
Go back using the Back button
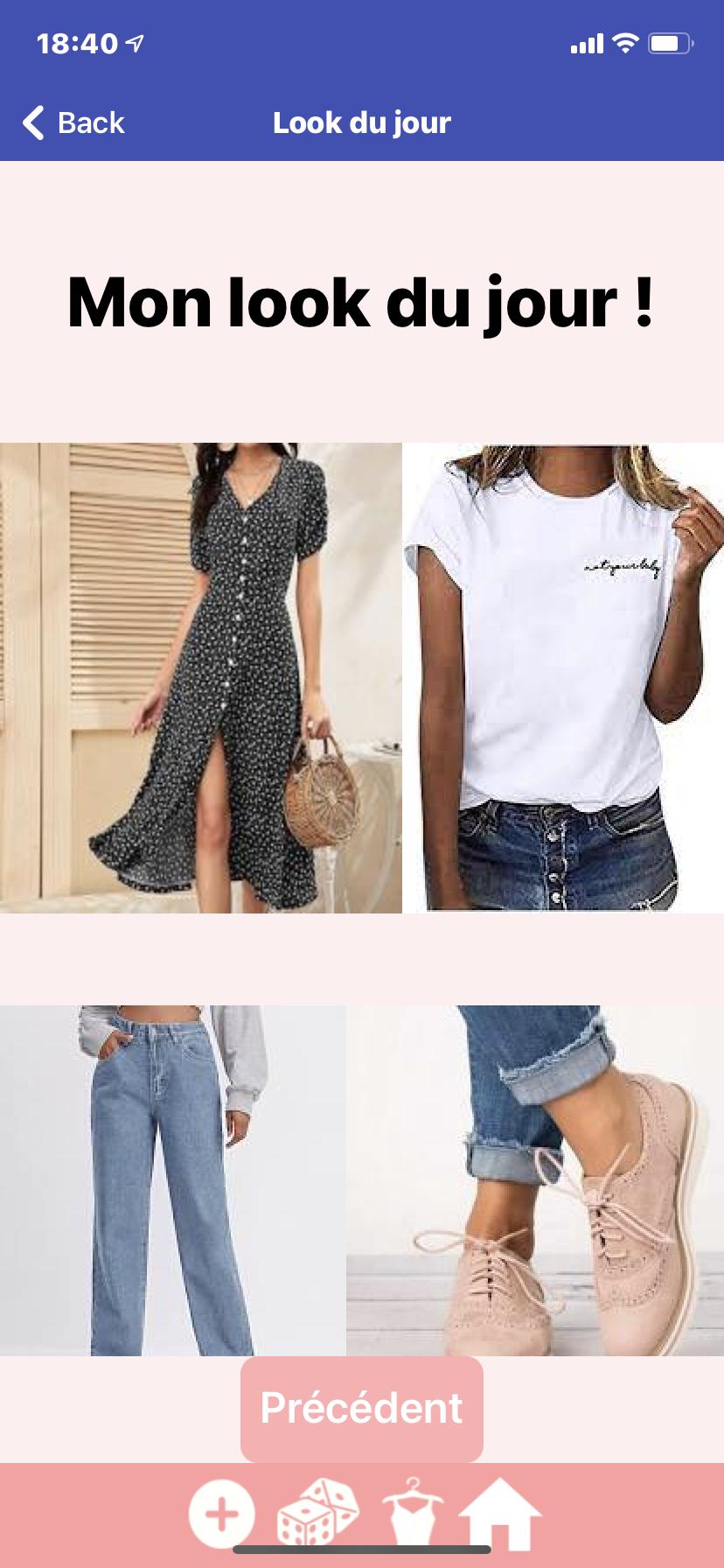click(74, 123)
